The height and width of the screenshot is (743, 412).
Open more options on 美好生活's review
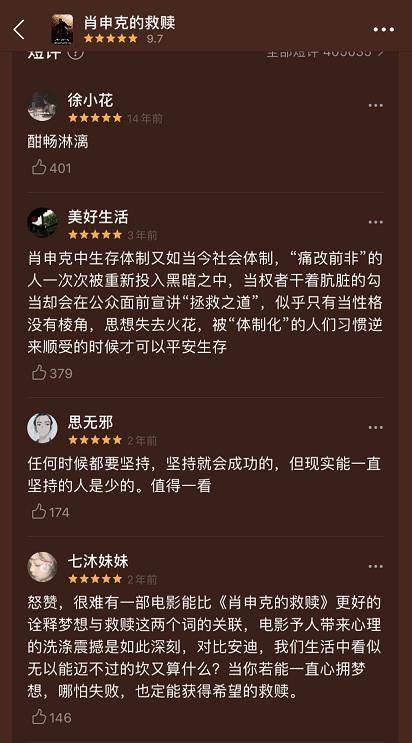pos(375,222)
